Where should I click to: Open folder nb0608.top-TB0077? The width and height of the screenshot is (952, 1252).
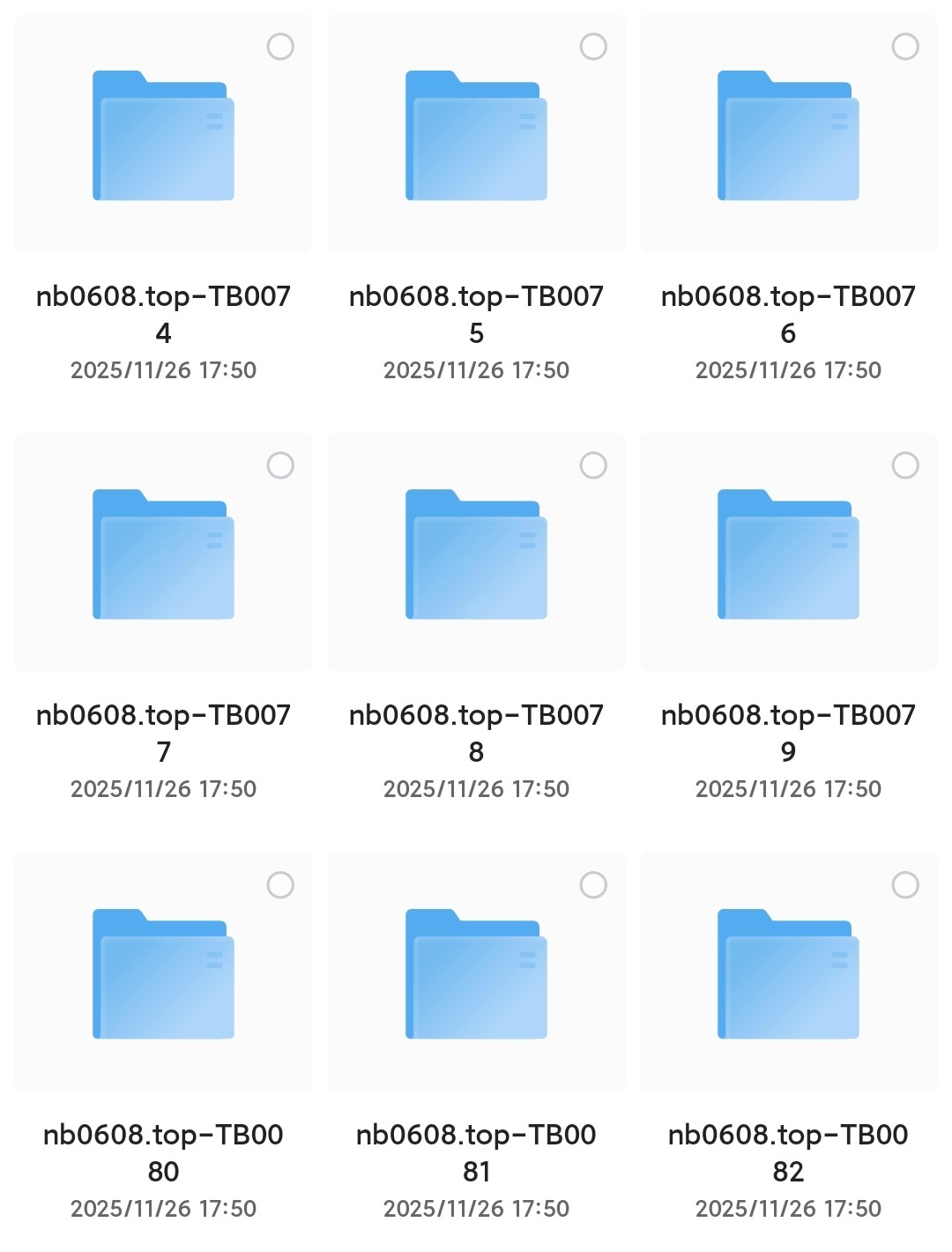click(x=163, y=555)
